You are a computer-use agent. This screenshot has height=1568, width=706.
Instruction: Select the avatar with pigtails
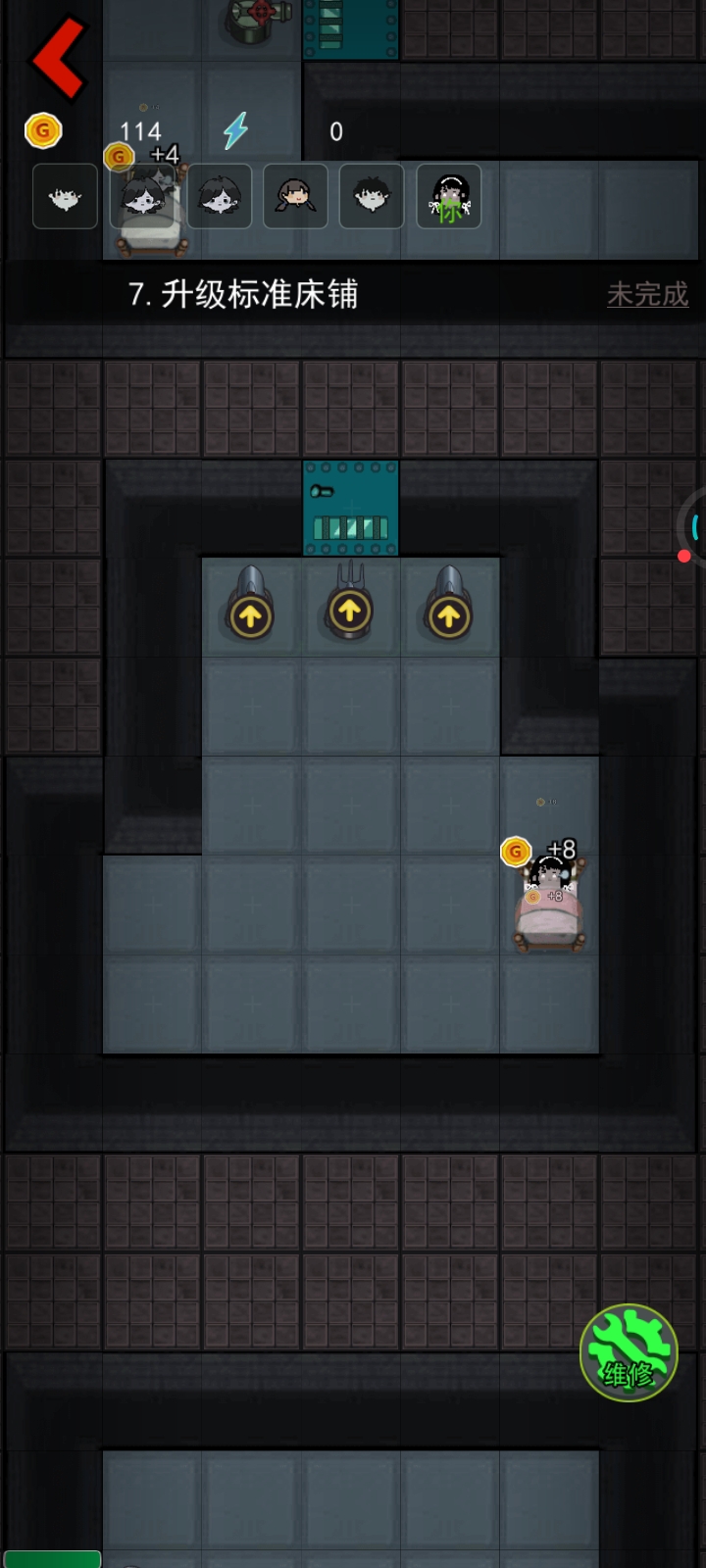[x=296, y=197]
